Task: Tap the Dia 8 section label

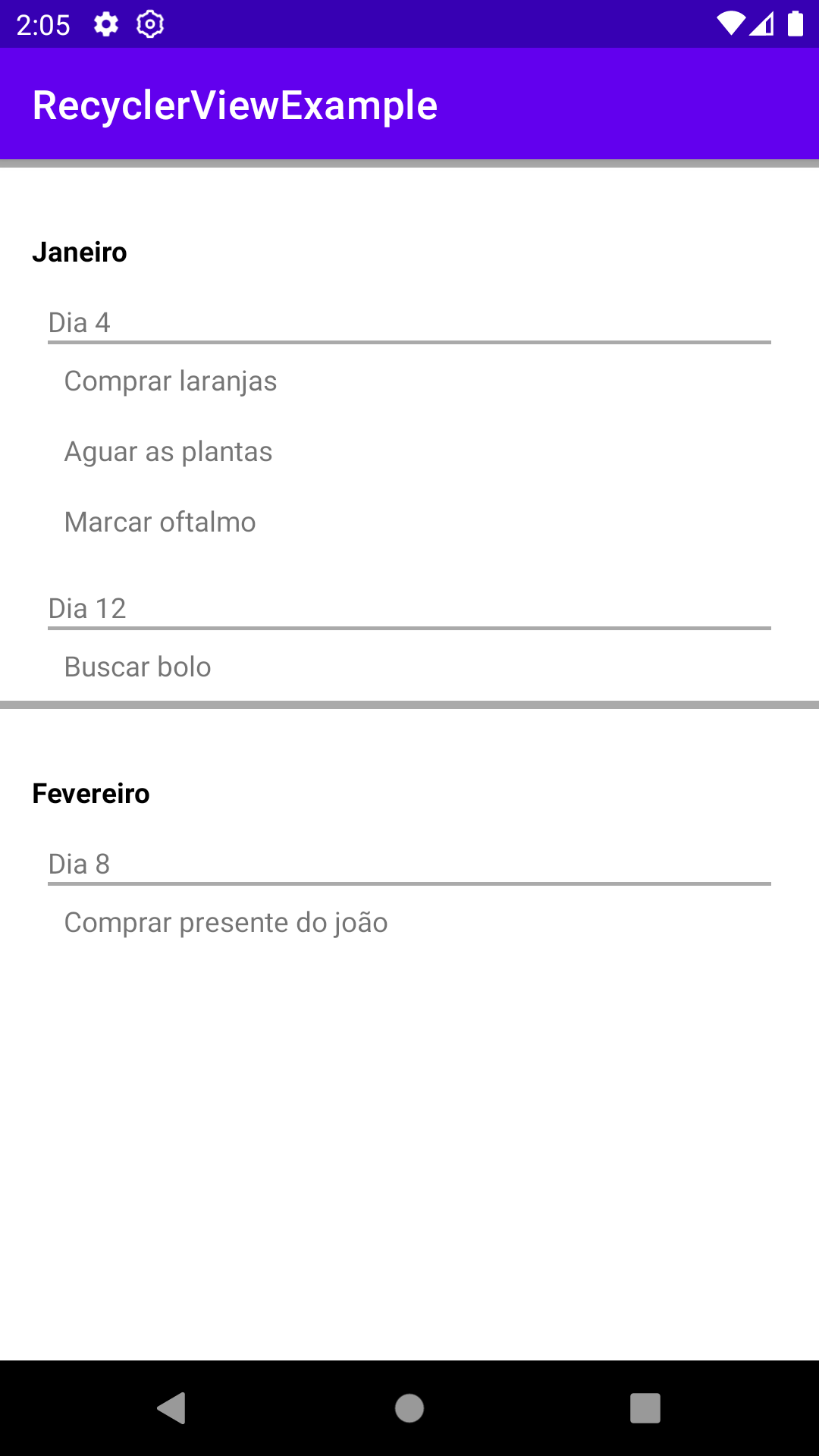Action: pyautogui.click(x=78, y=864)
